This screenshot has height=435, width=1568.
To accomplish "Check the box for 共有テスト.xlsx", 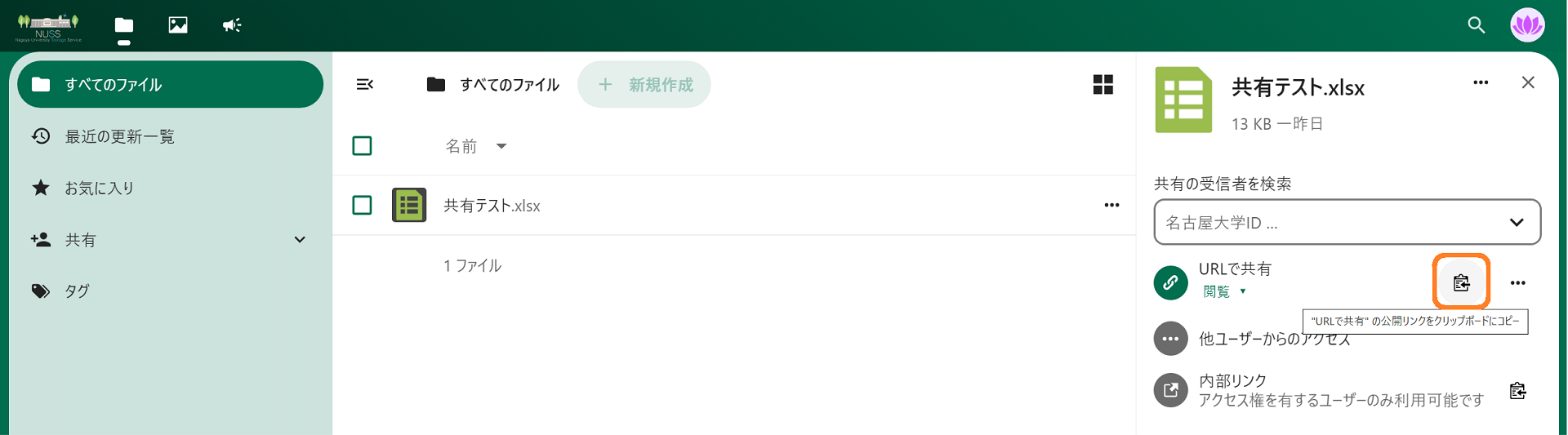I will point(362,205).
